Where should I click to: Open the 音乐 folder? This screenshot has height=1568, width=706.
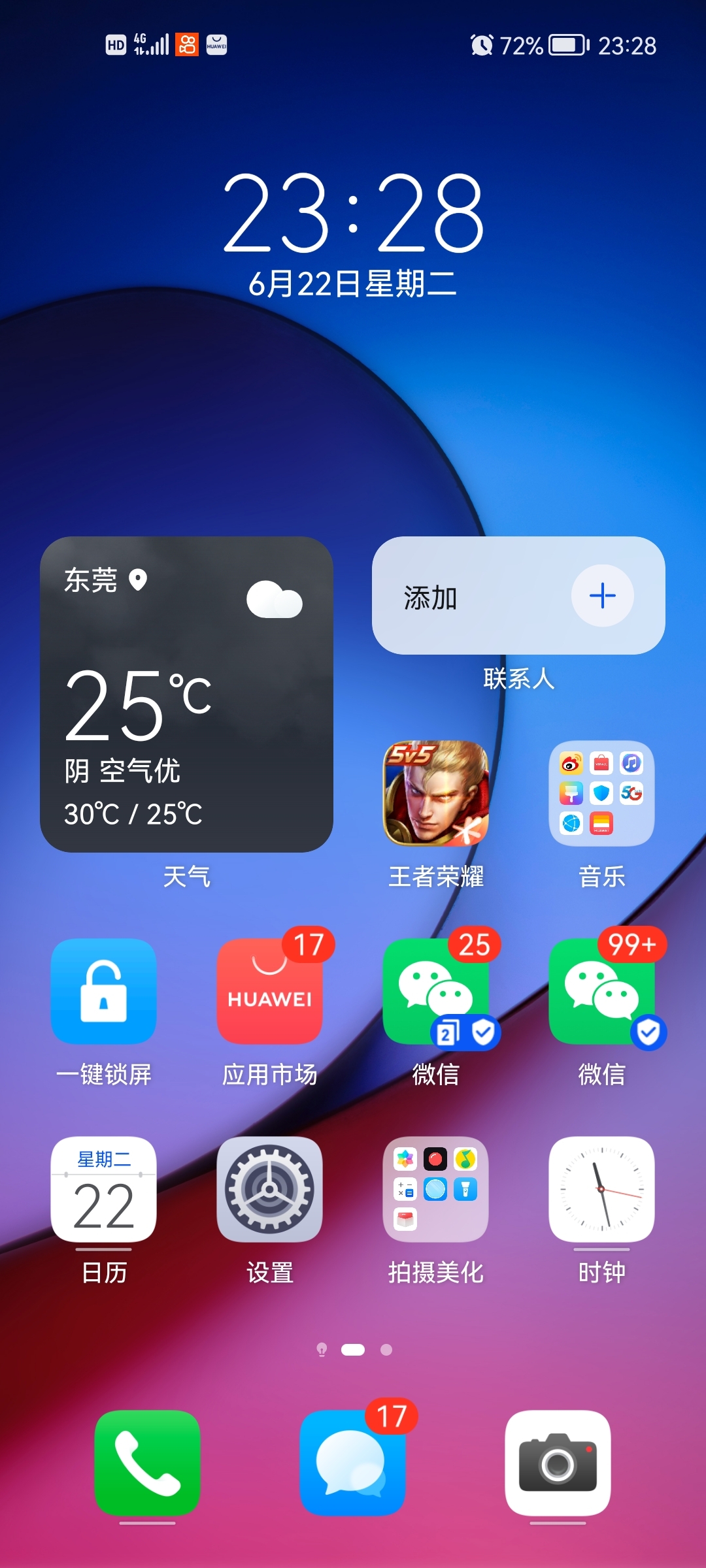click(x=601, y=793)
